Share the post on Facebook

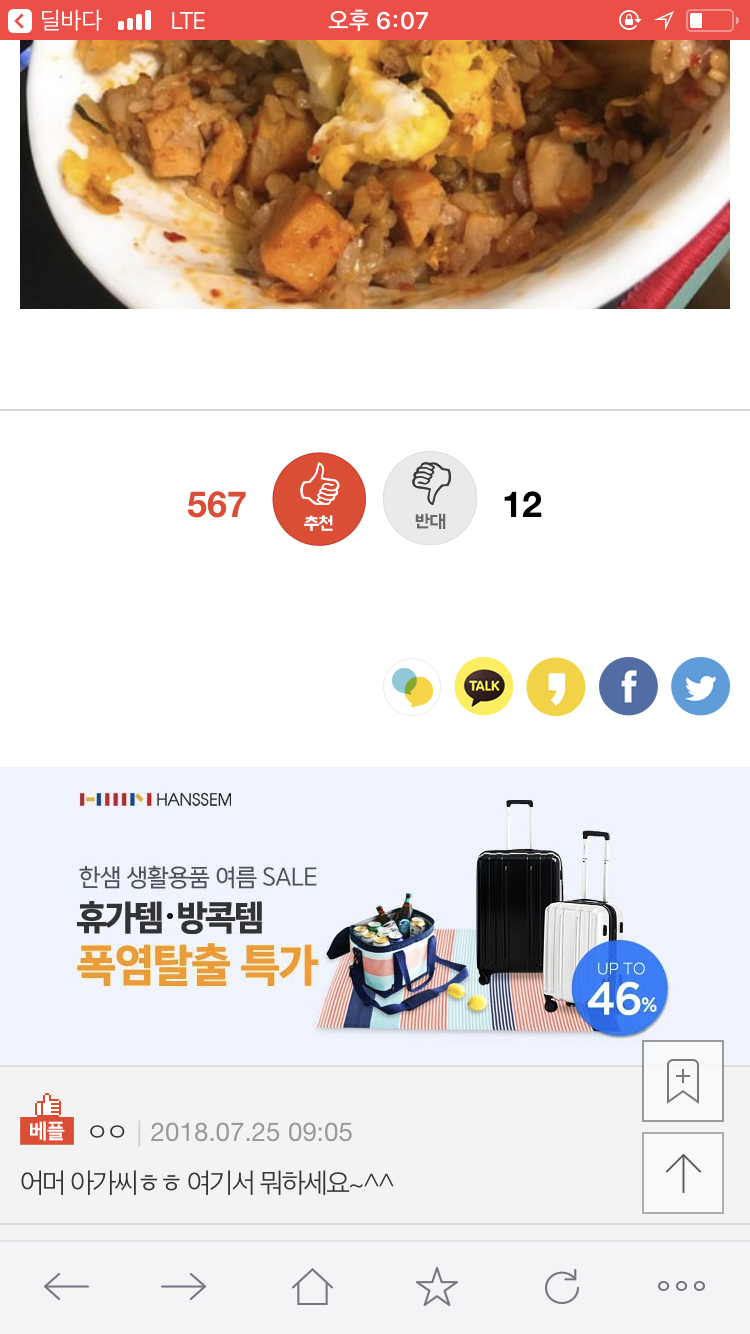click(x=628, y=686)
